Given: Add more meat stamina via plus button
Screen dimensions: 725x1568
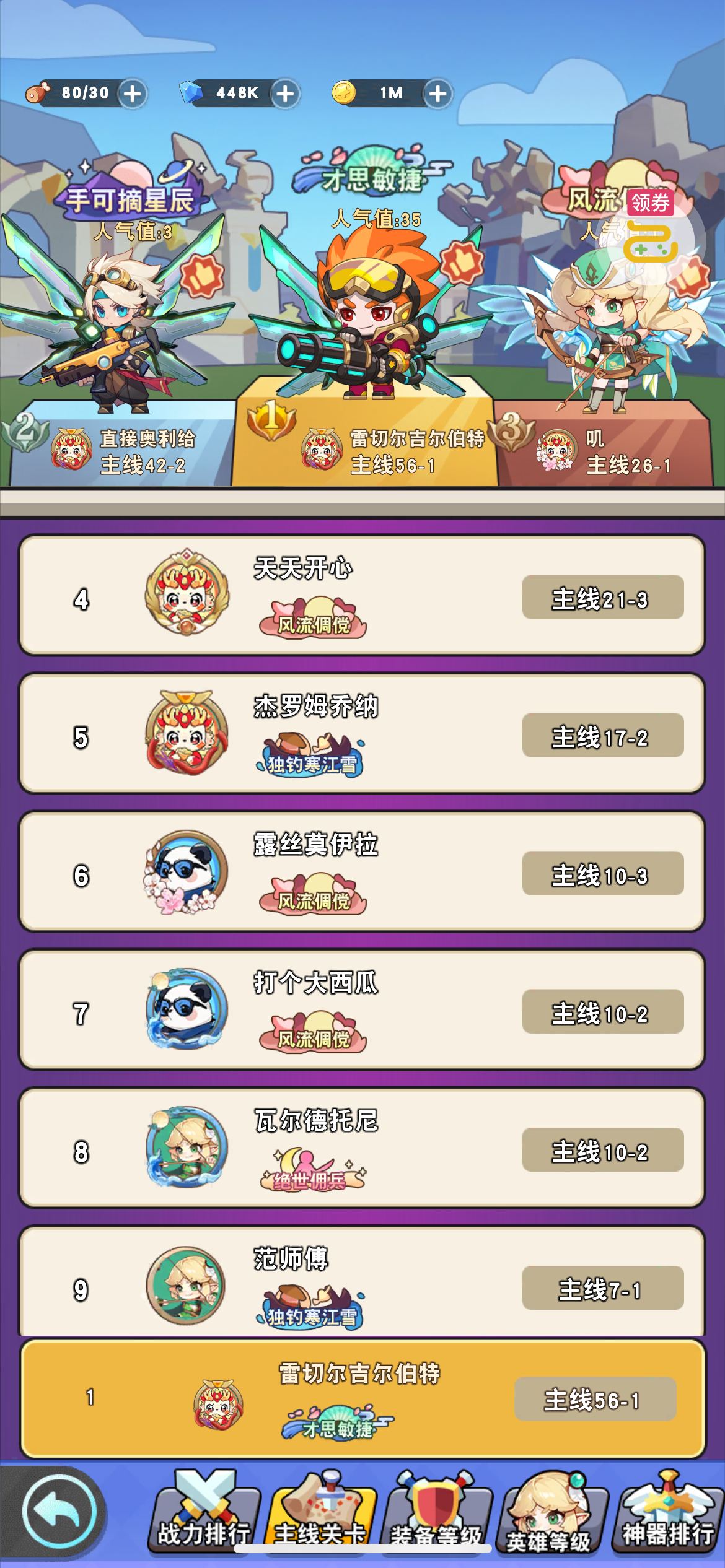Looking at the screenshot, I should [132, 94].
